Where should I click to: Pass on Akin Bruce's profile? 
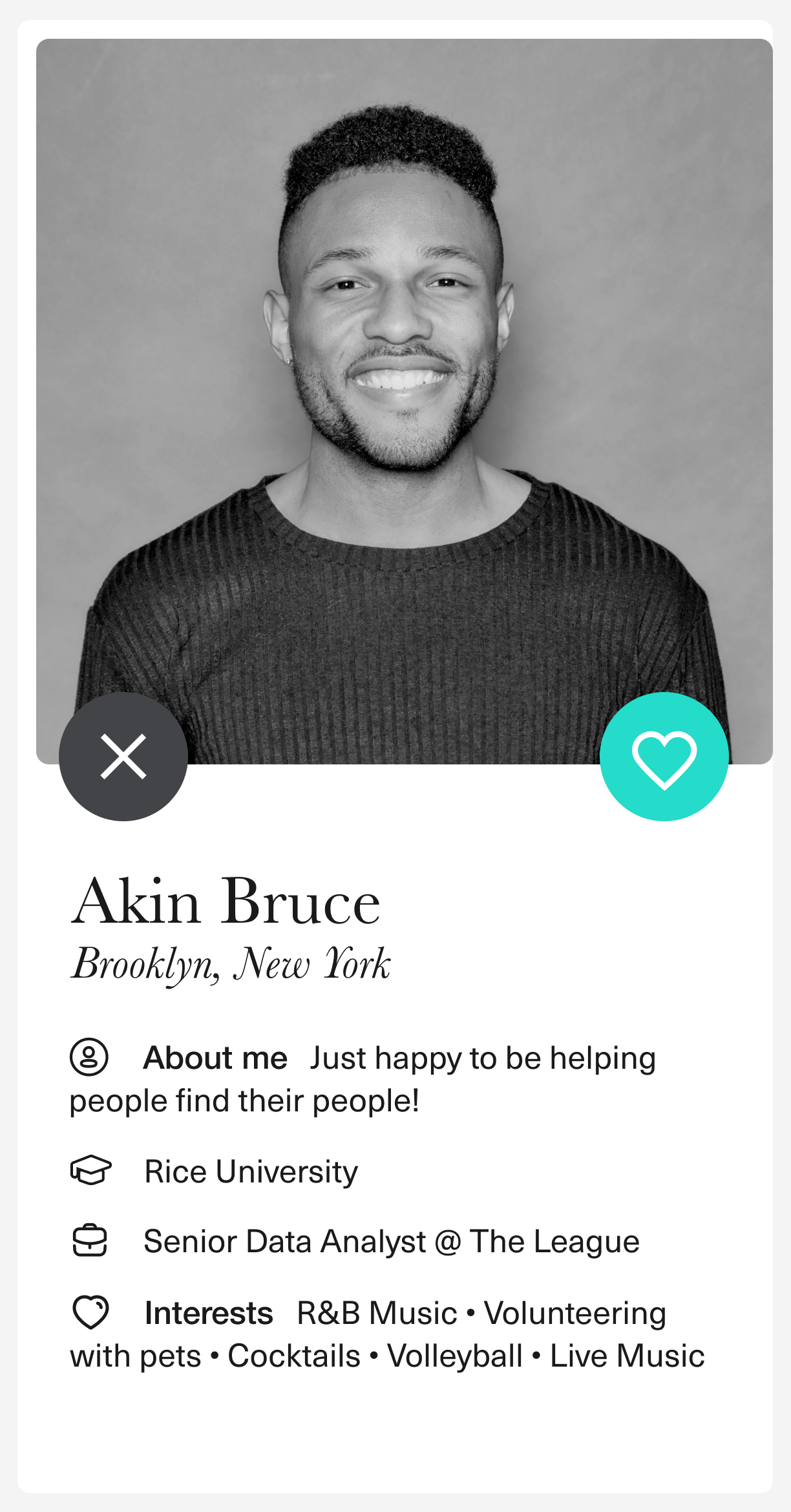(x=123, y=756)
